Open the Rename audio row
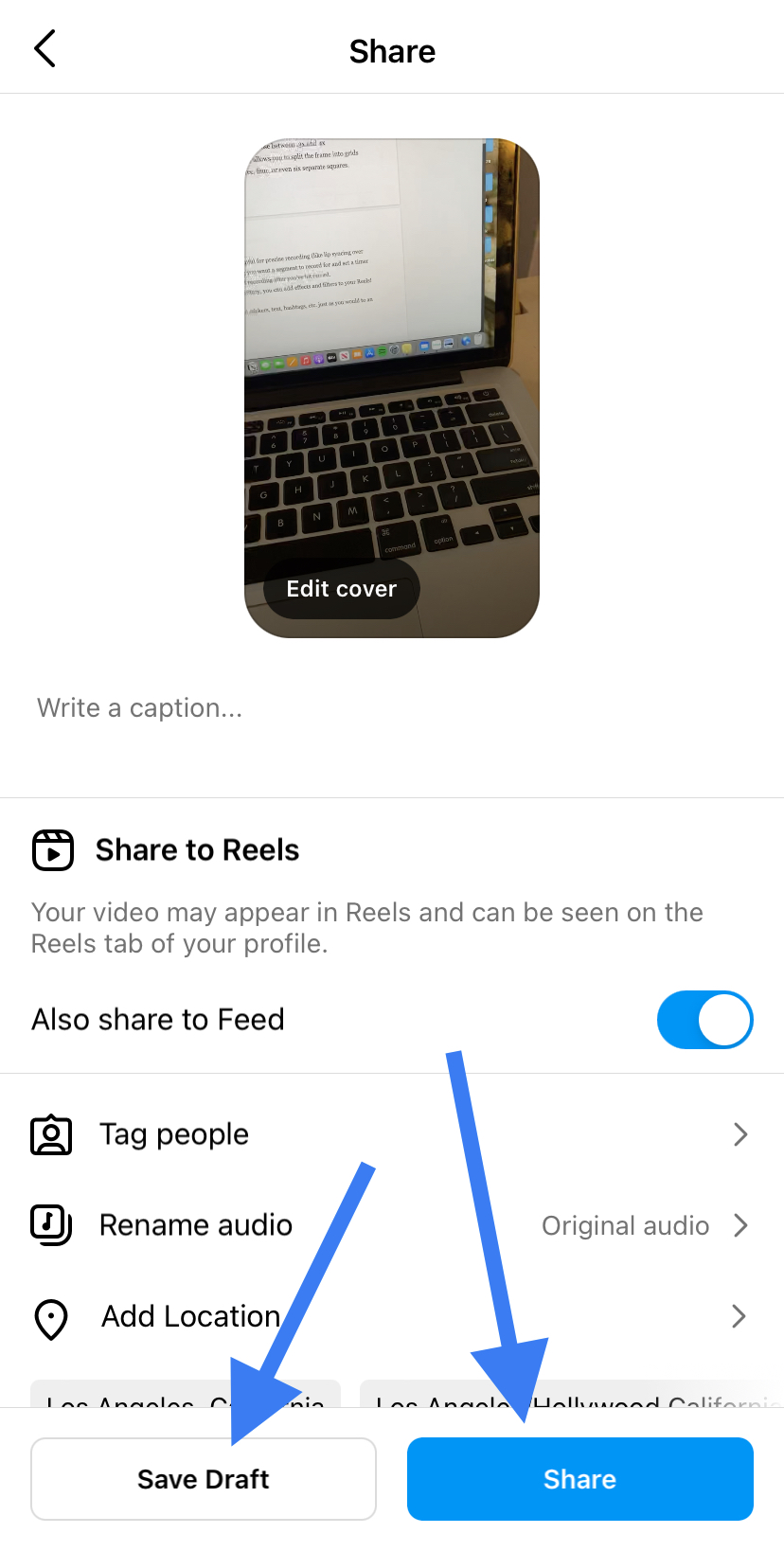Image resolution: width=784 pixels, height=1551 pixels. pyautogui.click(x=392, y=1225)
